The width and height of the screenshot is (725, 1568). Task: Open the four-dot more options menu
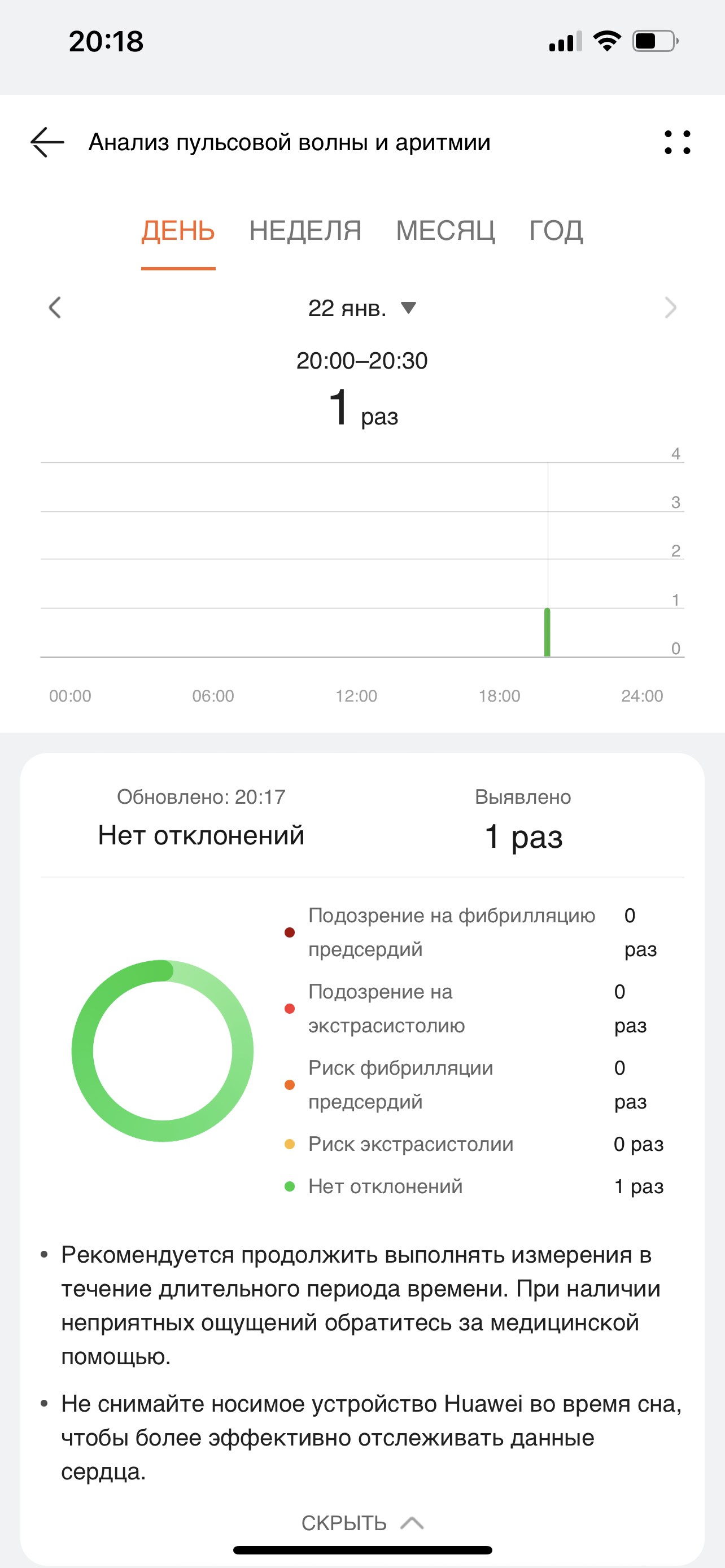677,142
